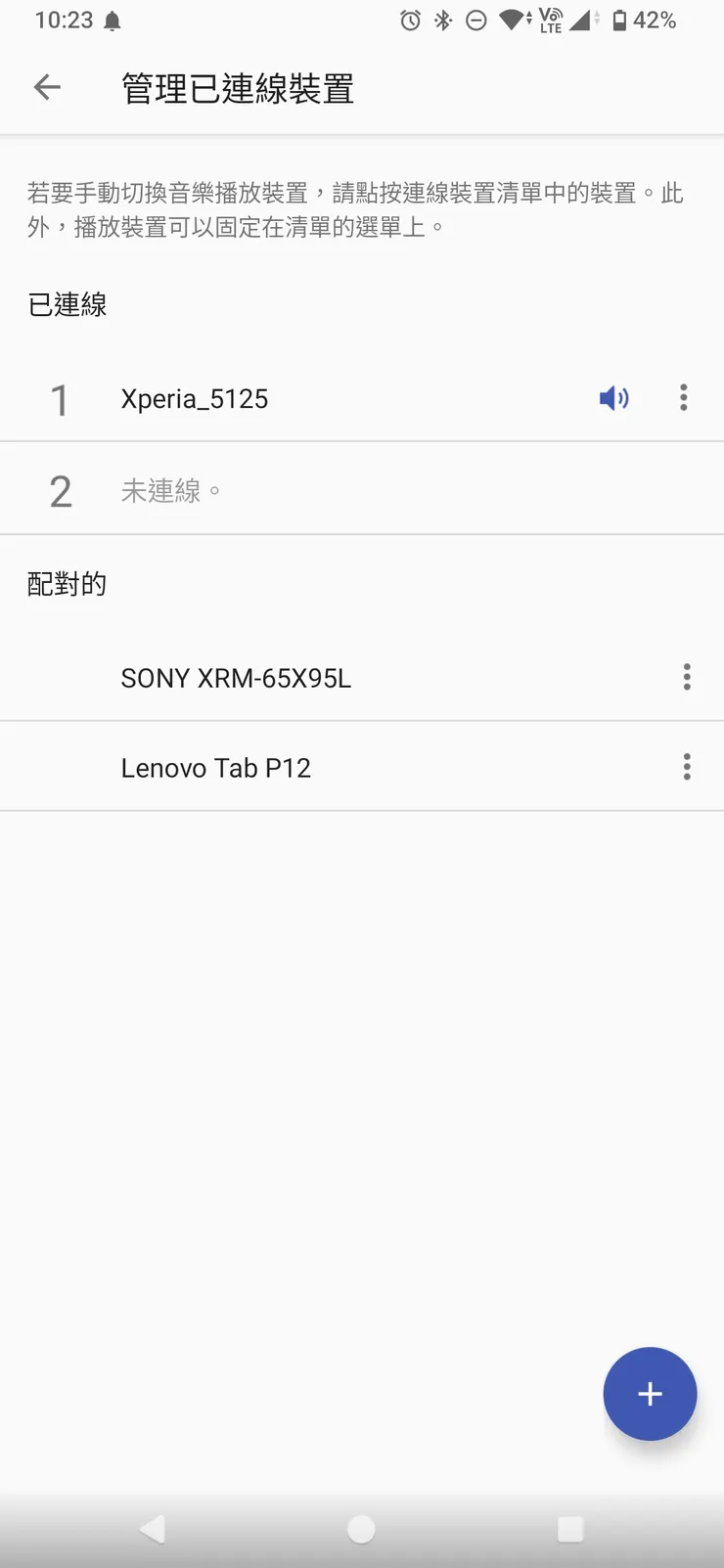
Task: Go back from the connected devices page
Action: pyautogui.click(x=47, y=88)
